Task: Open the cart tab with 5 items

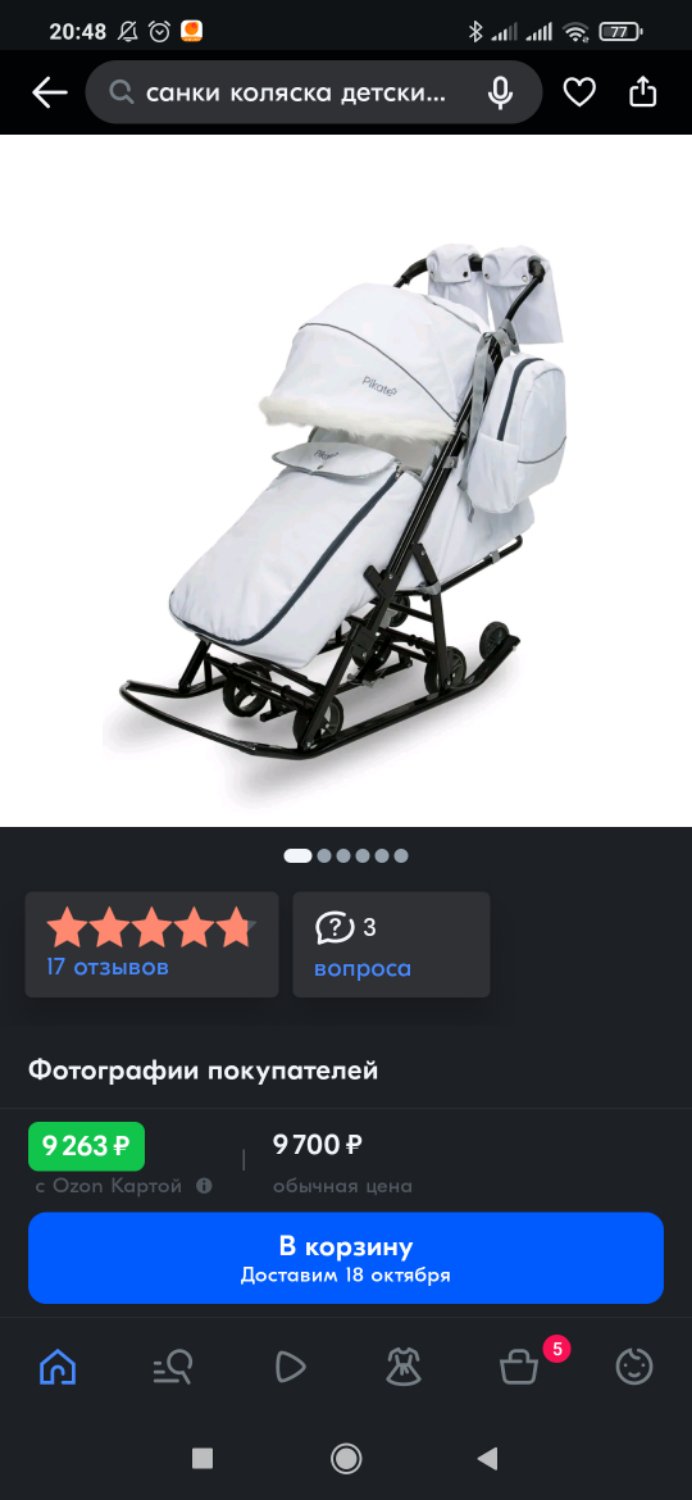Action: click(x=520, y=1366)
